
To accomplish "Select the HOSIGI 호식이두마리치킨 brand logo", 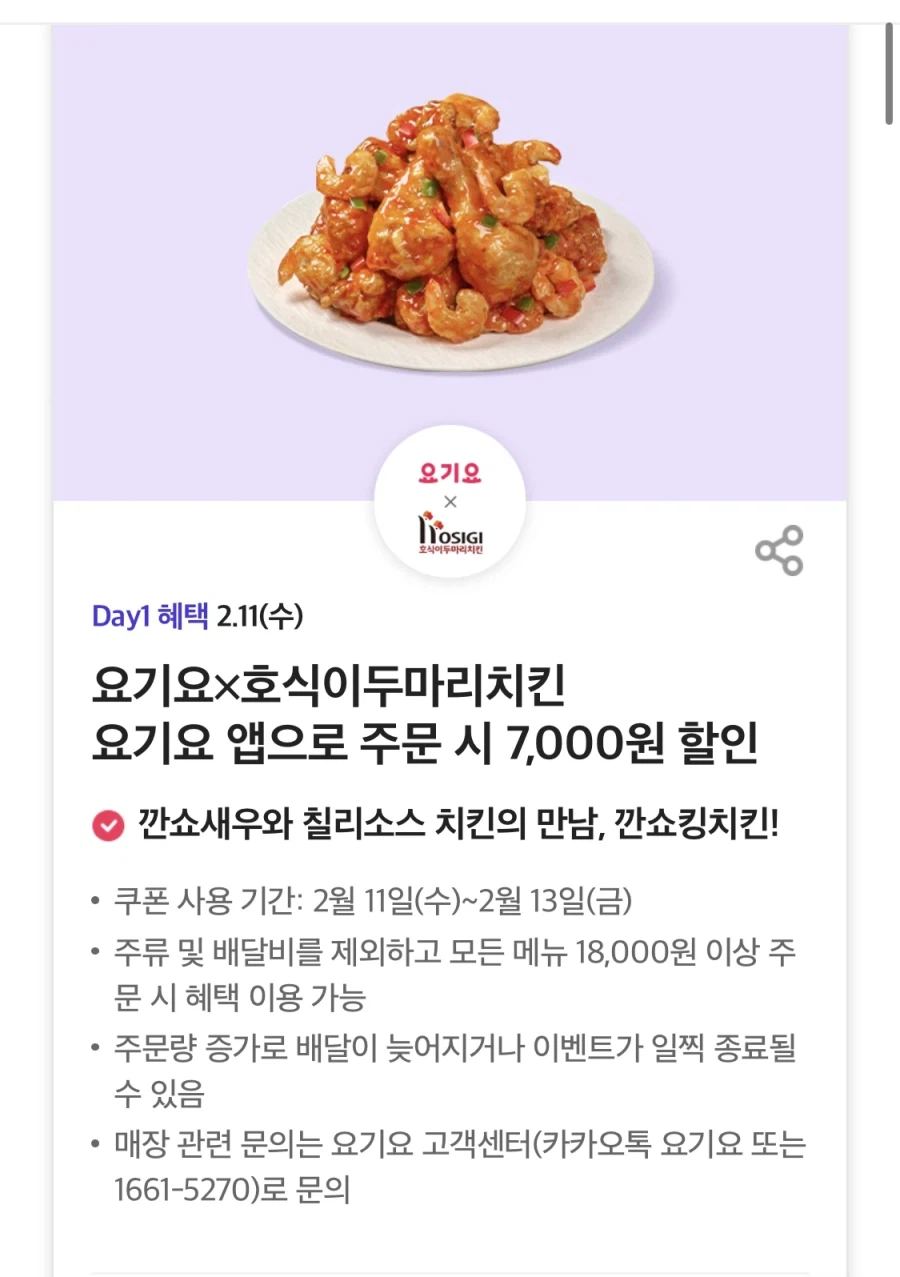I will click(x=452, y=533).
